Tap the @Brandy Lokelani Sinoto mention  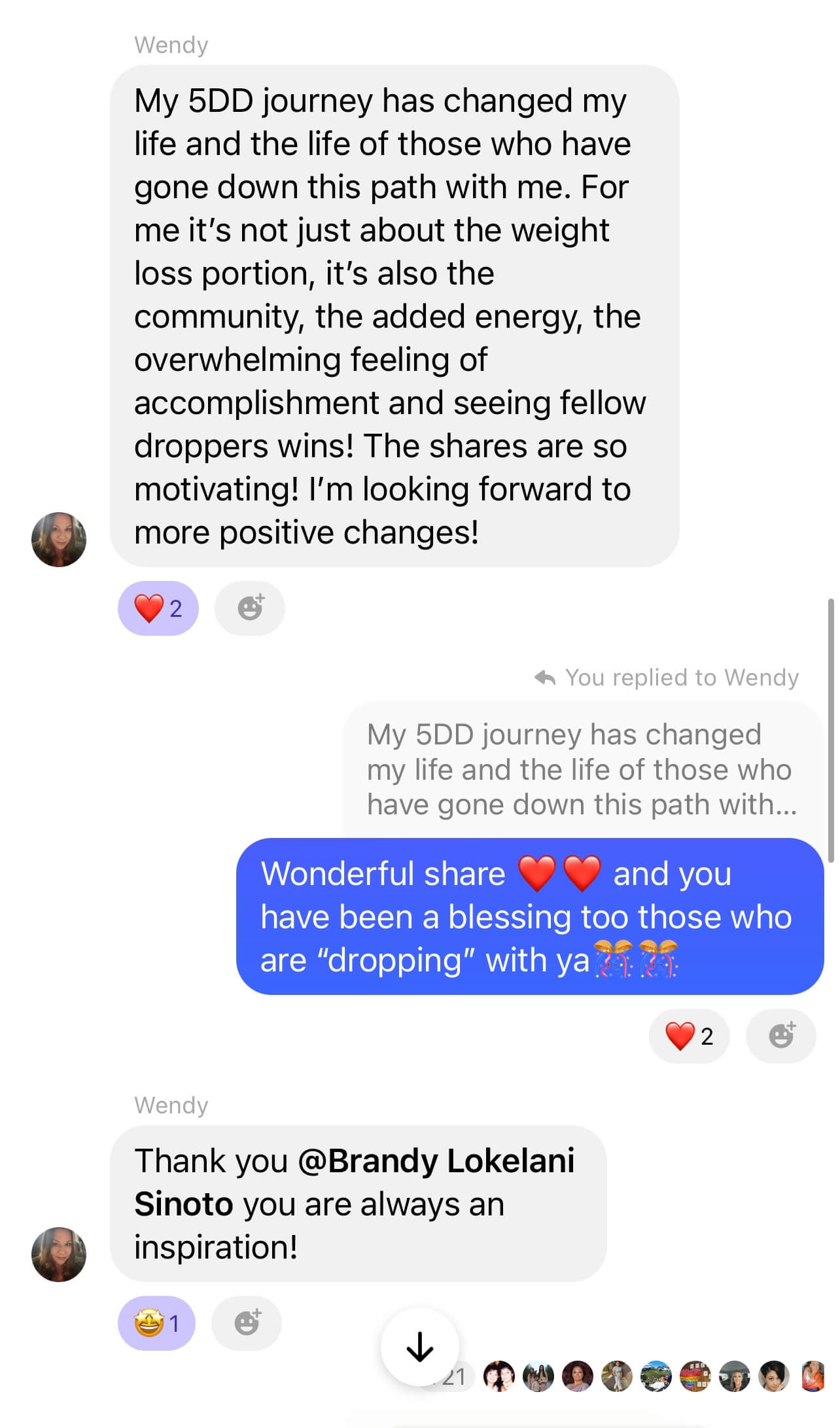(x=354, y=1182)
